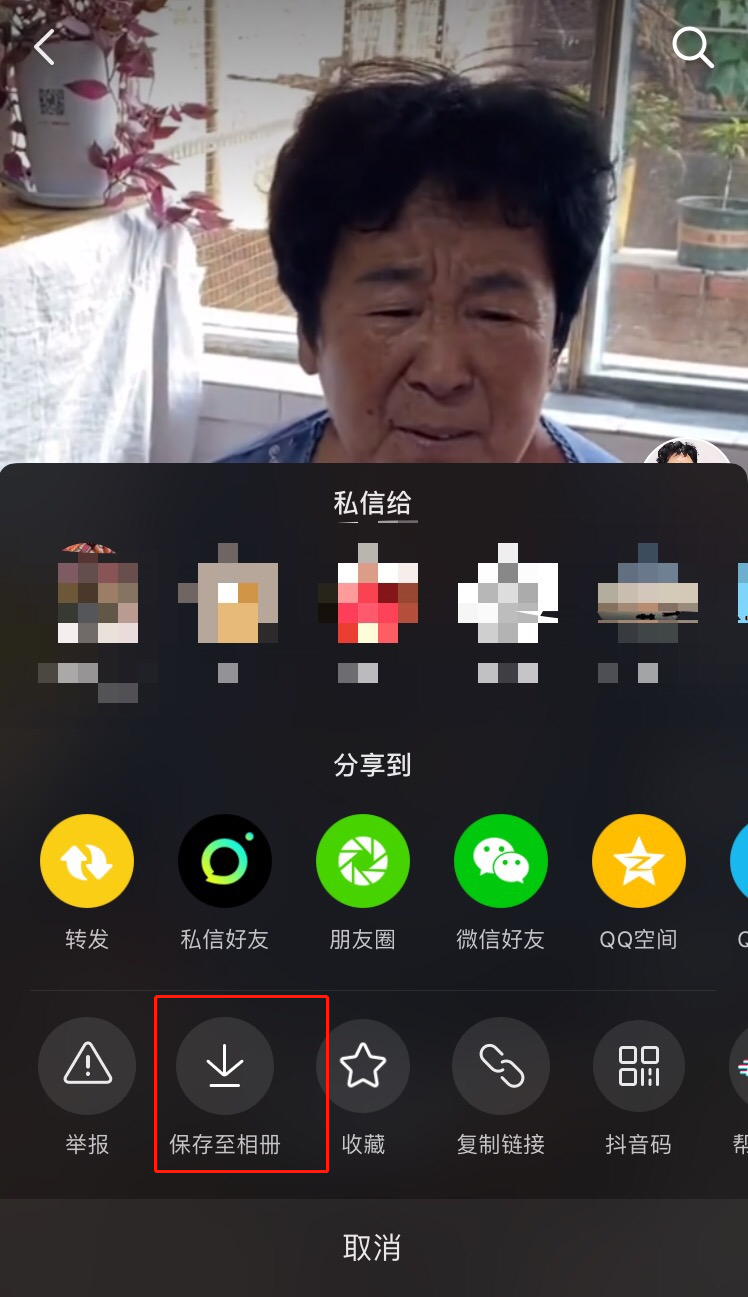748x1297 pixels.
Task: Open the search magnifier icon
Action: (x=692, y=47)
